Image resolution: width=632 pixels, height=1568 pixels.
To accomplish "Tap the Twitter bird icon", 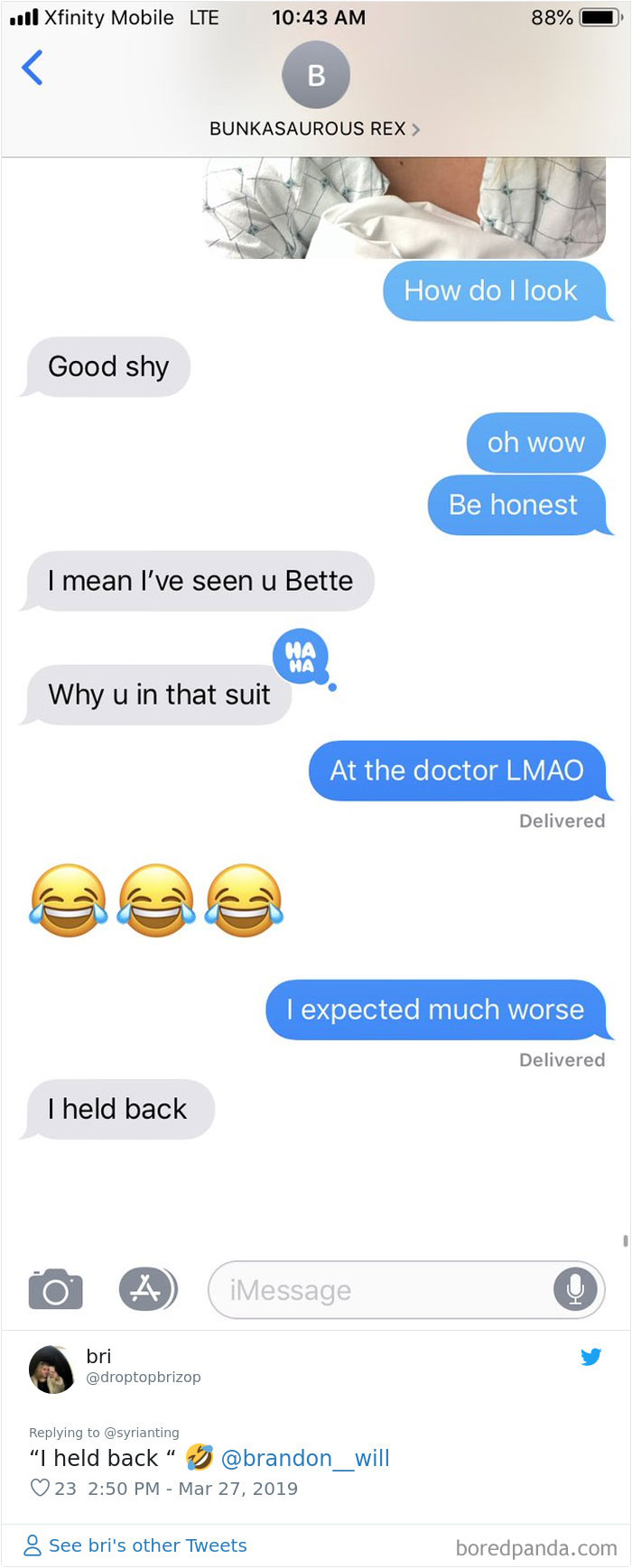I will (x=590, y=1357).
